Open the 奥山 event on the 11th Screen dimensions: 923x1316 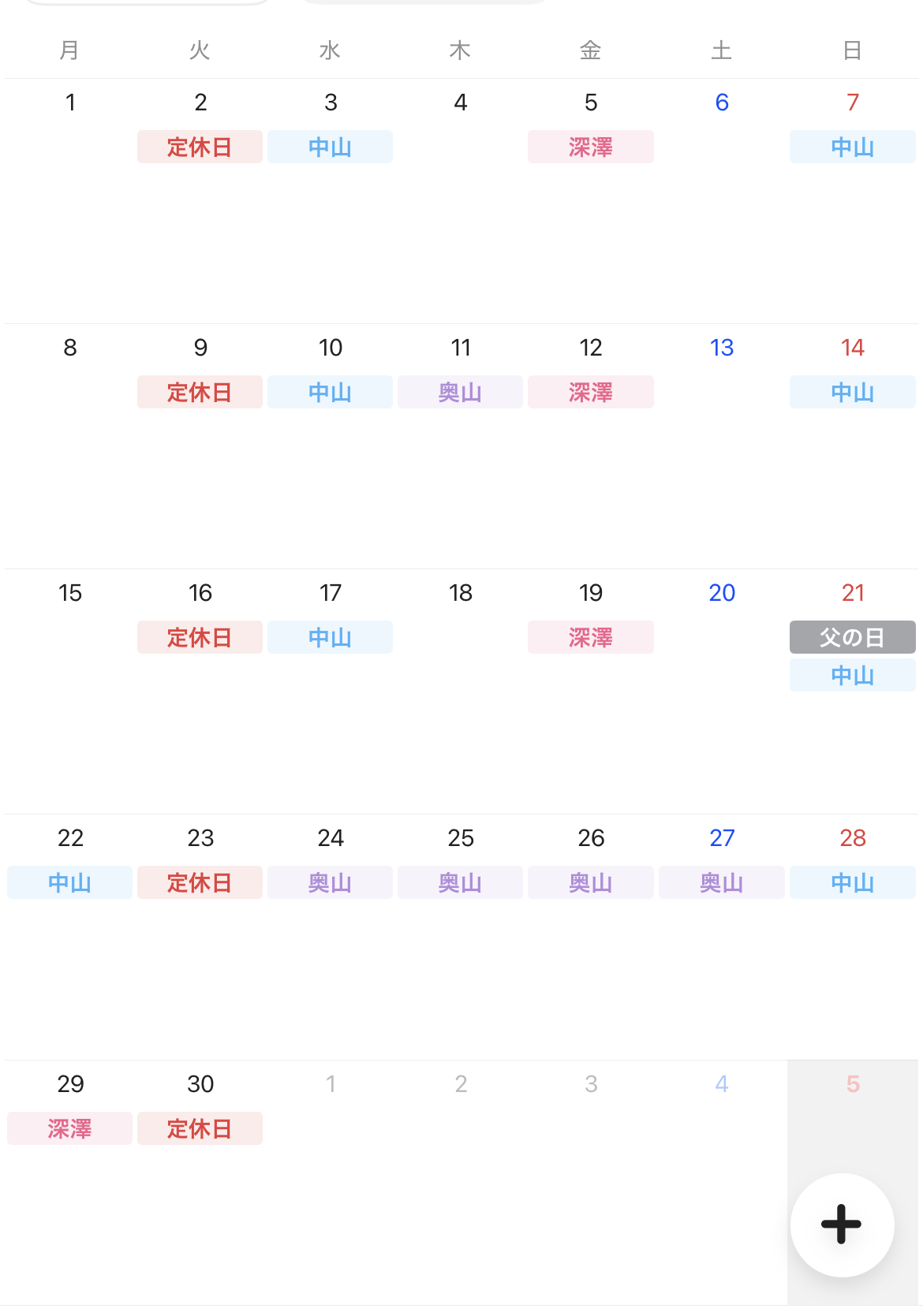point(460,392)
